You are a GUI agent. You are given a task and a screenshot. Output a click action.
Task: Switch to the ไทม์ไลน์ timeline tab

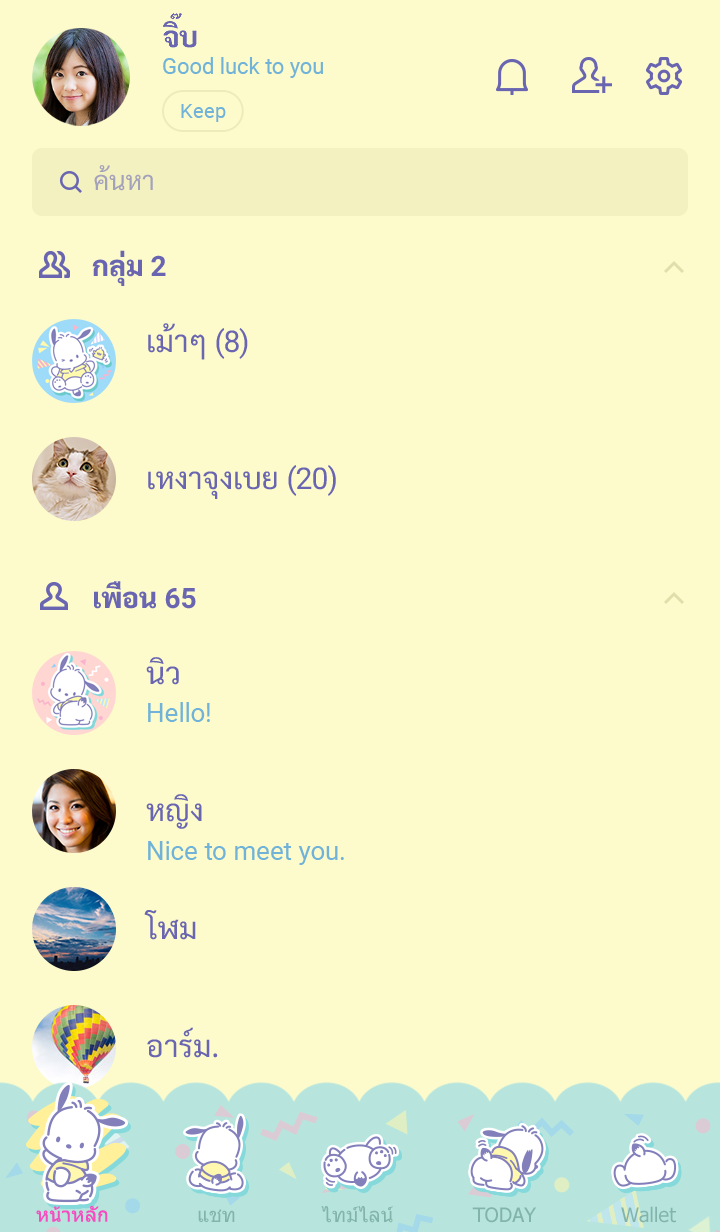click(357, 1170)
